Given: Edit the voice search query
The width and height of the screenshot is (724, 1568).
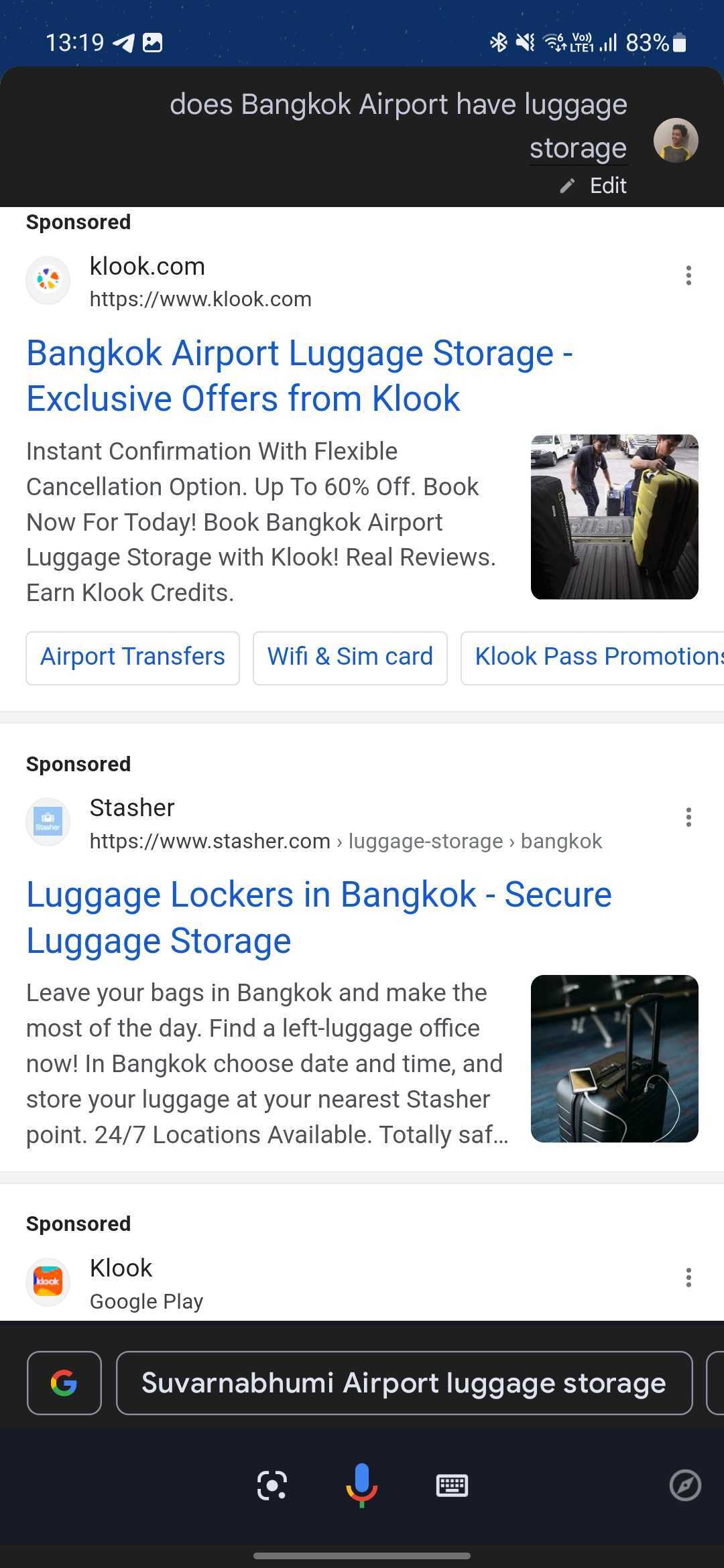Looking at the screenshot, I should 594,186.
